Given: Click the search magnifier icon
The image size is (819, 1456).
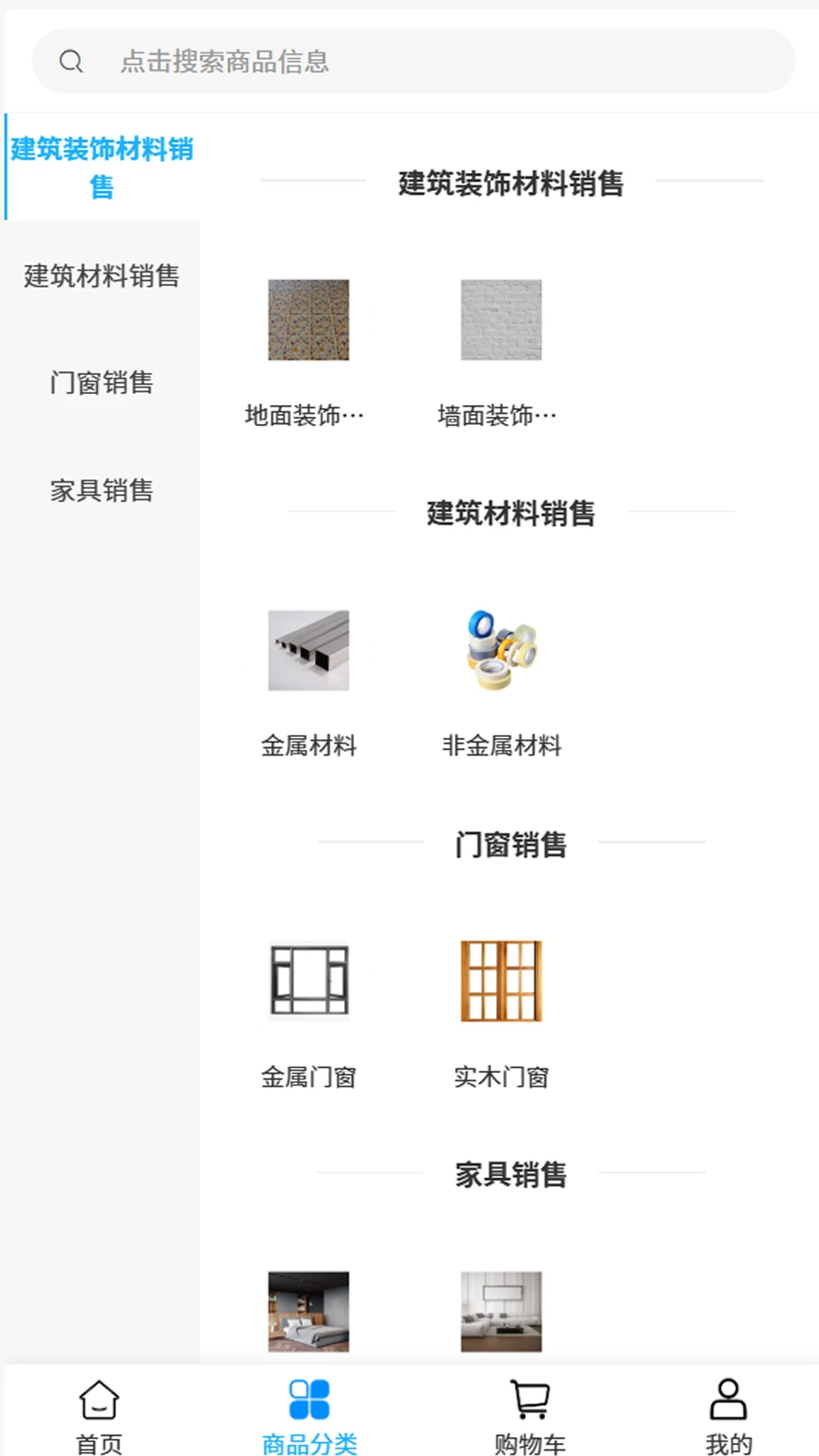Looking at the screenshot, I should [x=72, y=61].
